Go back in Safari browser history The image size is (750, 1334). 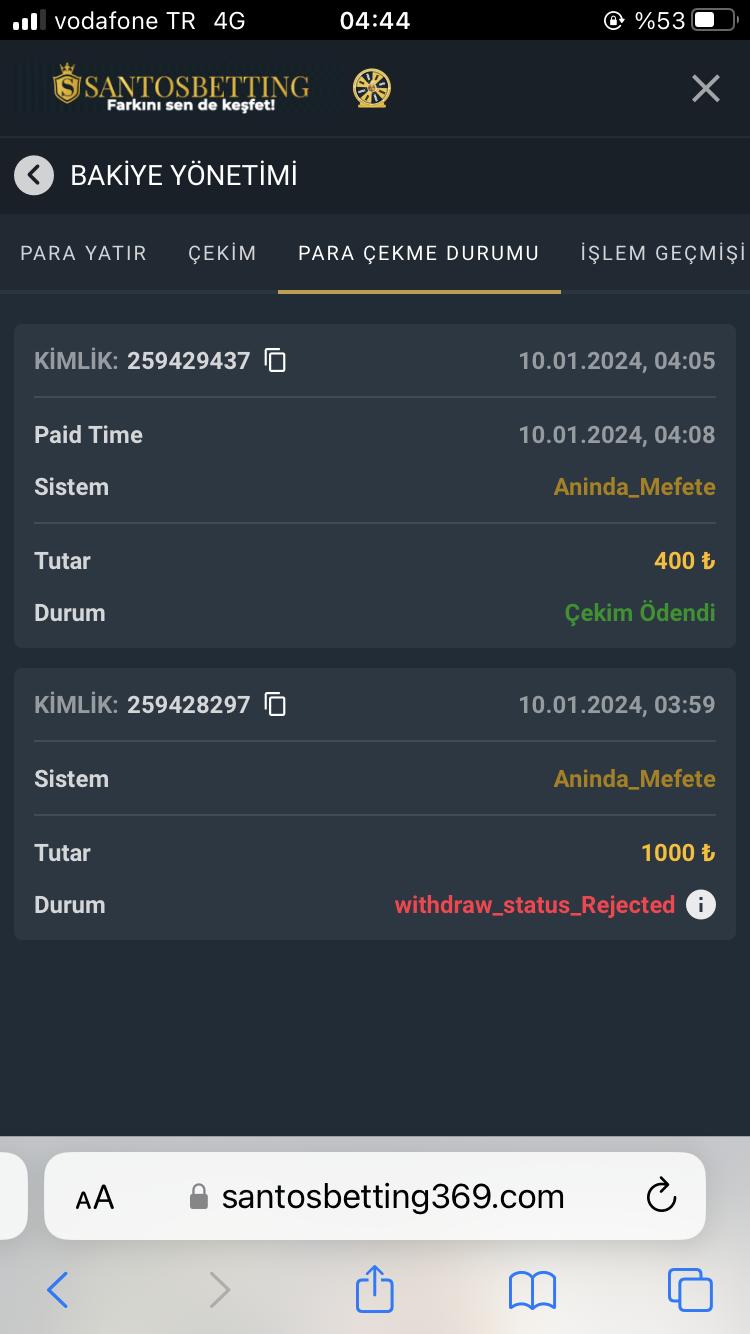point(58,1290)
